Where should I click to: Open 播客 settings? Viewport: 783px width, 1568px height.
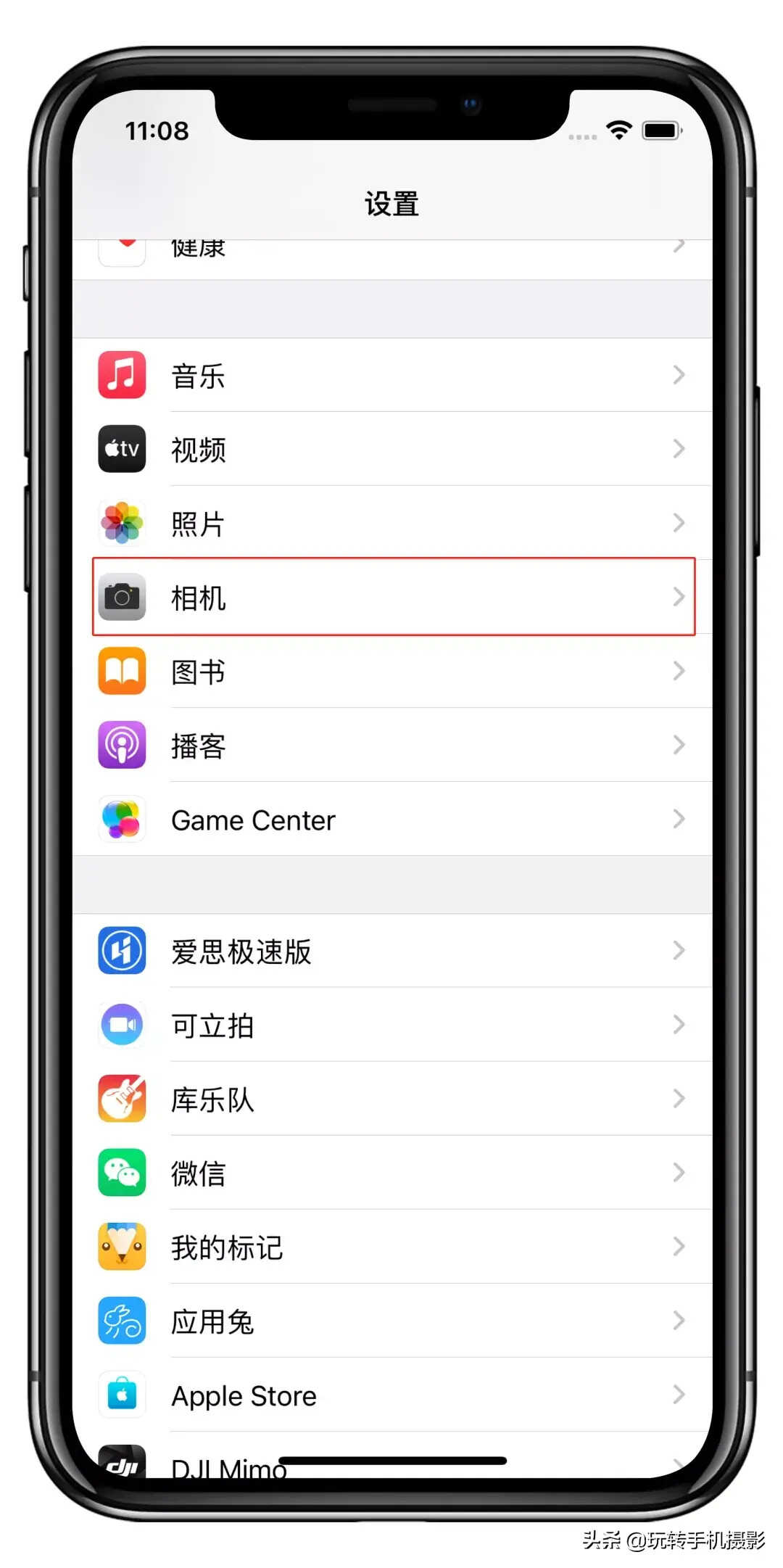pyautogui.click(x=392, y=745)
